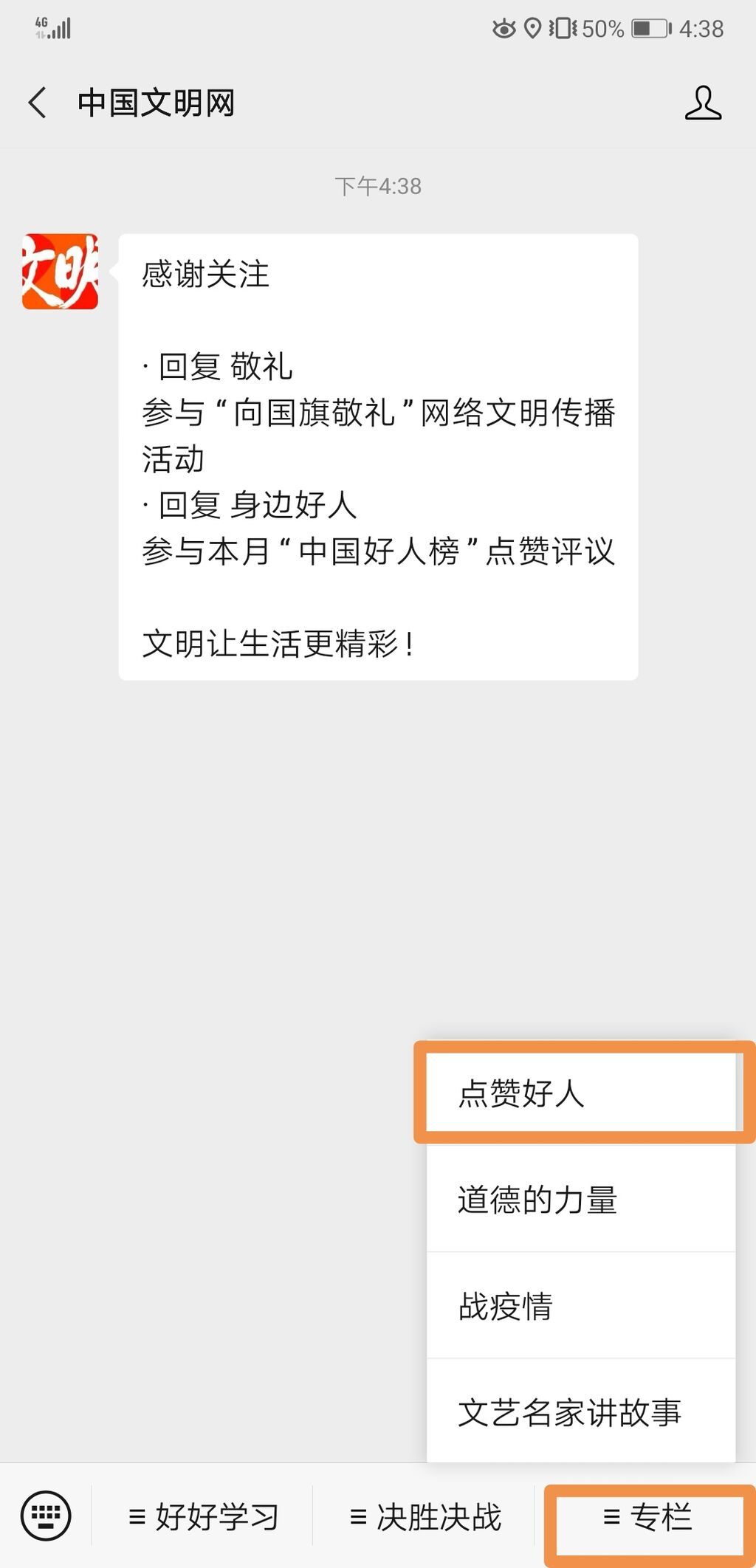The width and height of the screenshot is (756, 1568).
Task: Go back from 中国文明网 chat
Action: pyautogui.click(x=38, y=103)
